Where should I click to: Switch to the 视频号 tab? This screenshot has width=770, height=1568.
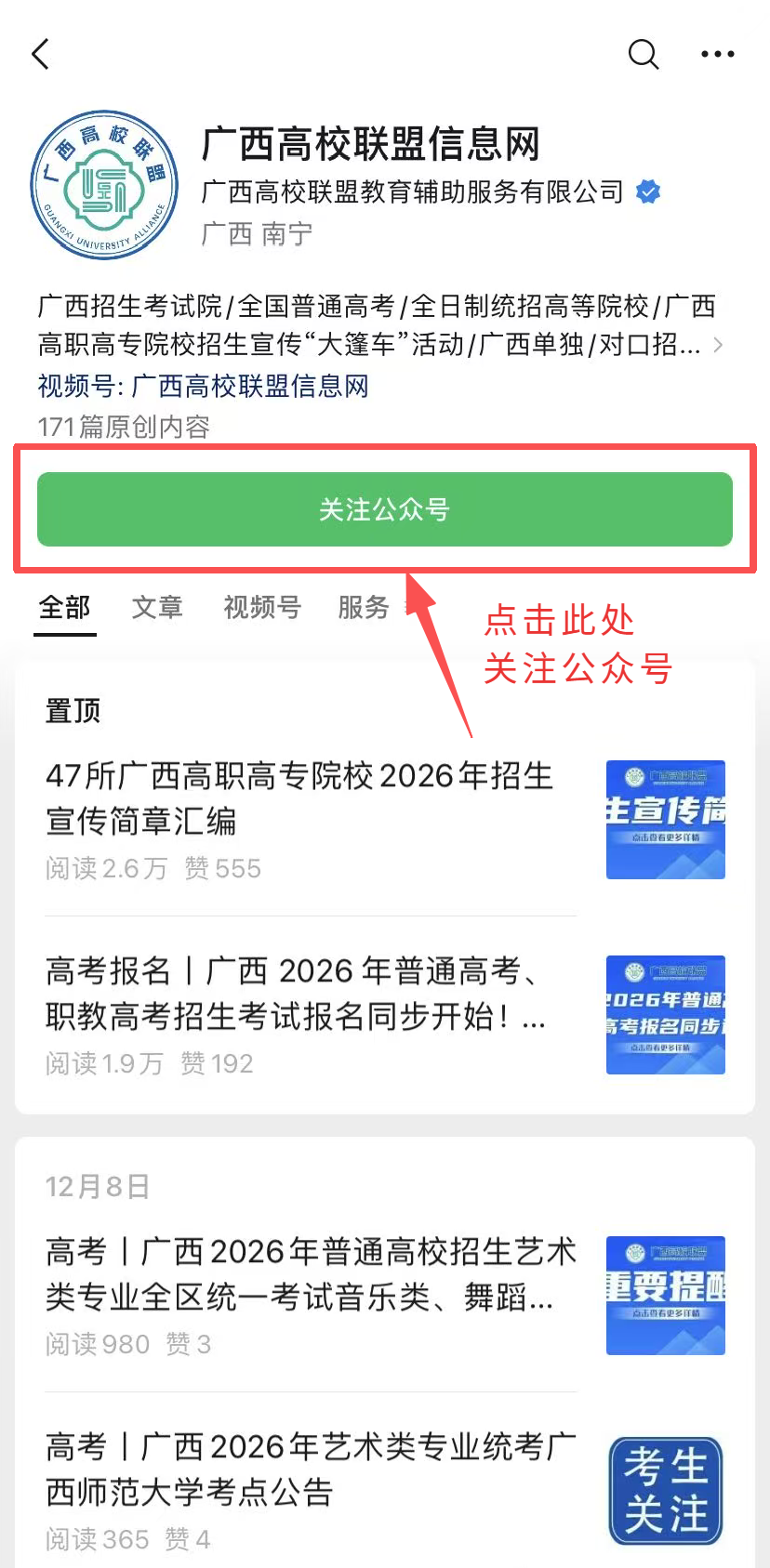click(262, 608)
